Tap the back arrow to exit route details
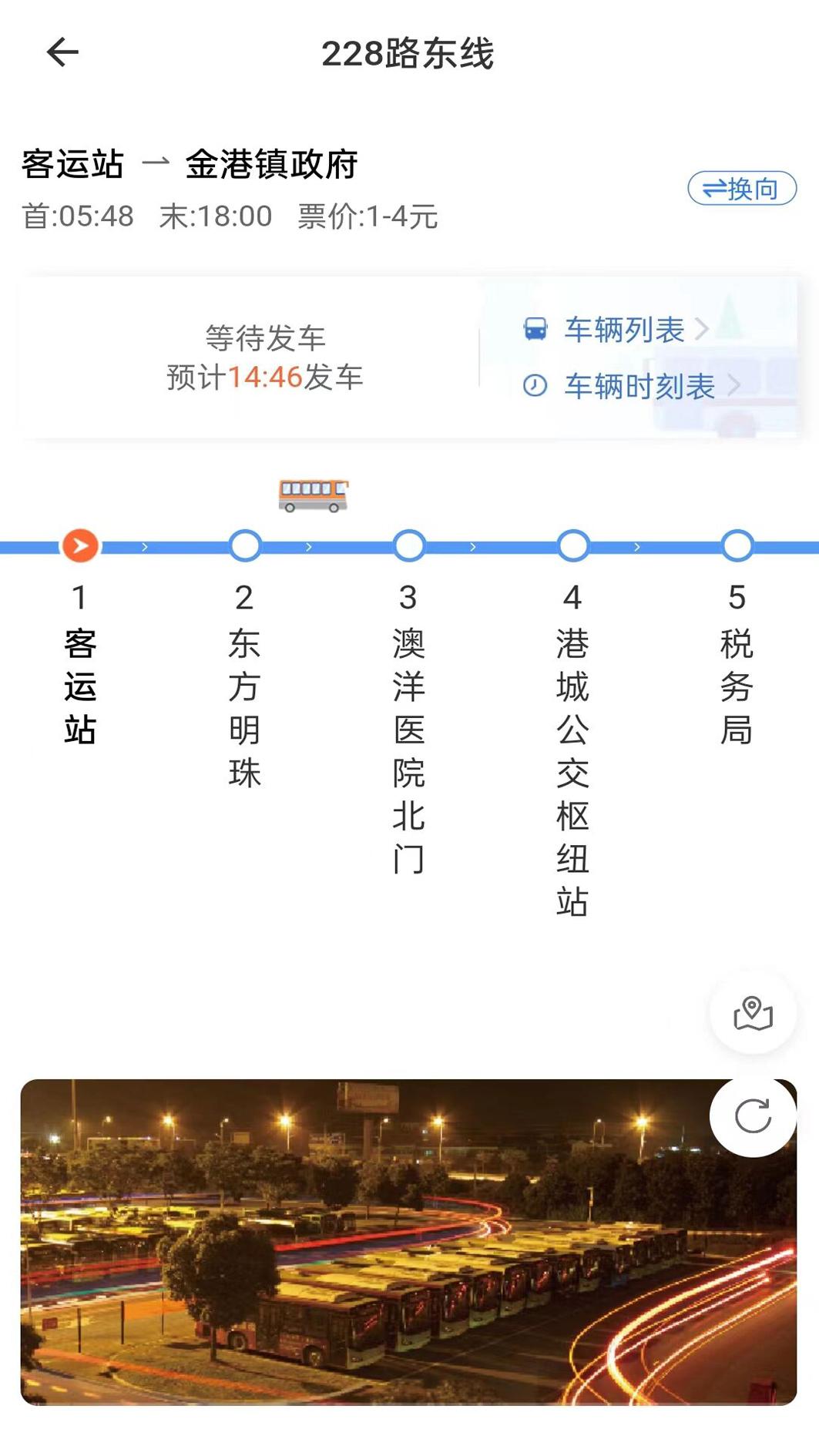The width and height of the screenshot is (819, 1456). [x=62, y=52]
